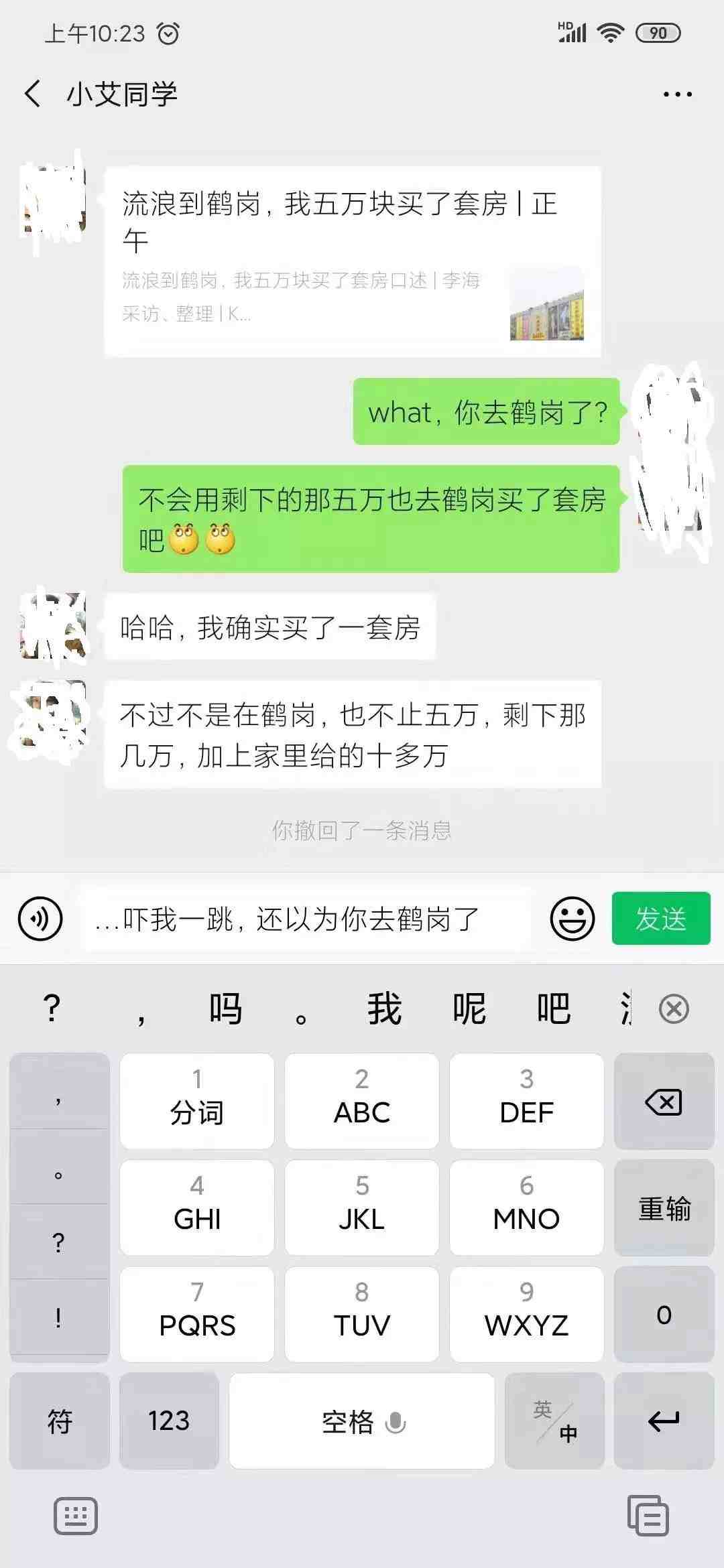Switch to voice message input
This screenshot has width=724, height=1568.
[x=40, y=919]
